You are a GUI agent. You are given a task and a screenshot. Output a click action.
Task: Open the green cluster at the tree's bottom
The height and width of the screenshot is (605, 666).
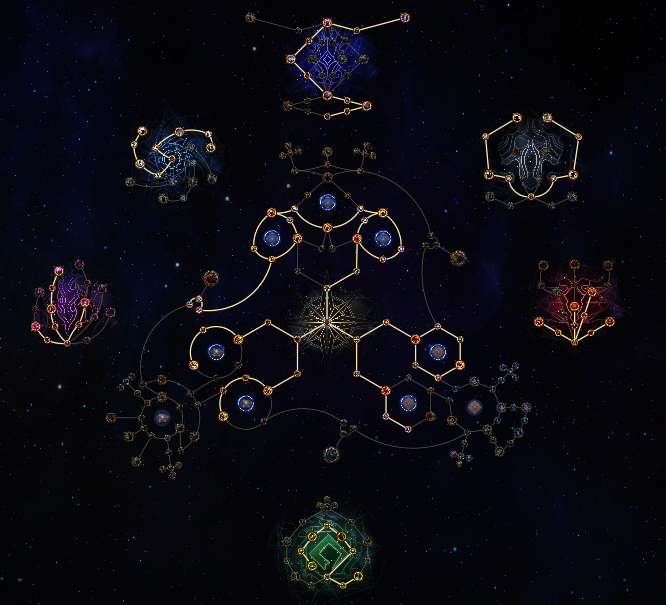[327, 547]
